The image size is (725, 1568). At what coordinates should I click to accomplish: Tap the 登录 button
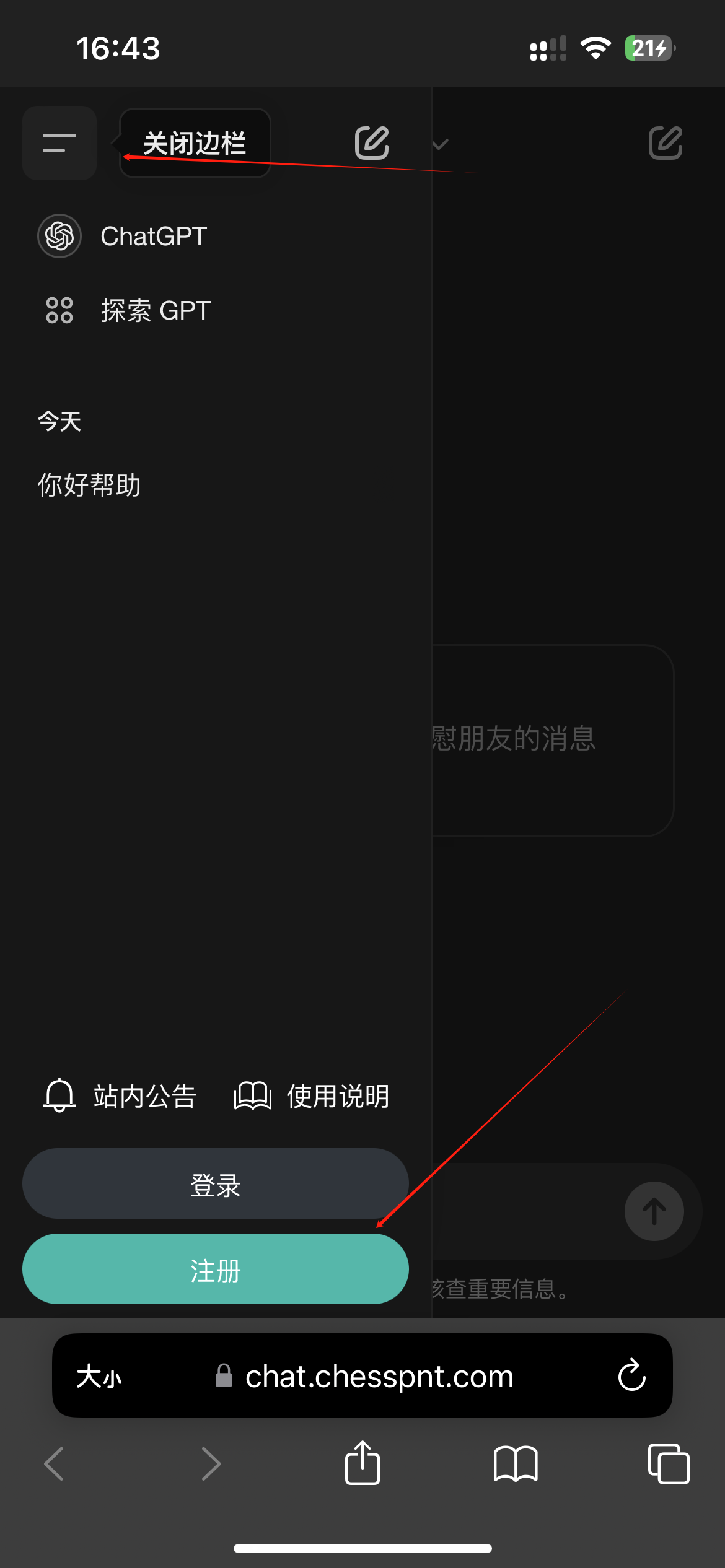coord(216,1184)
